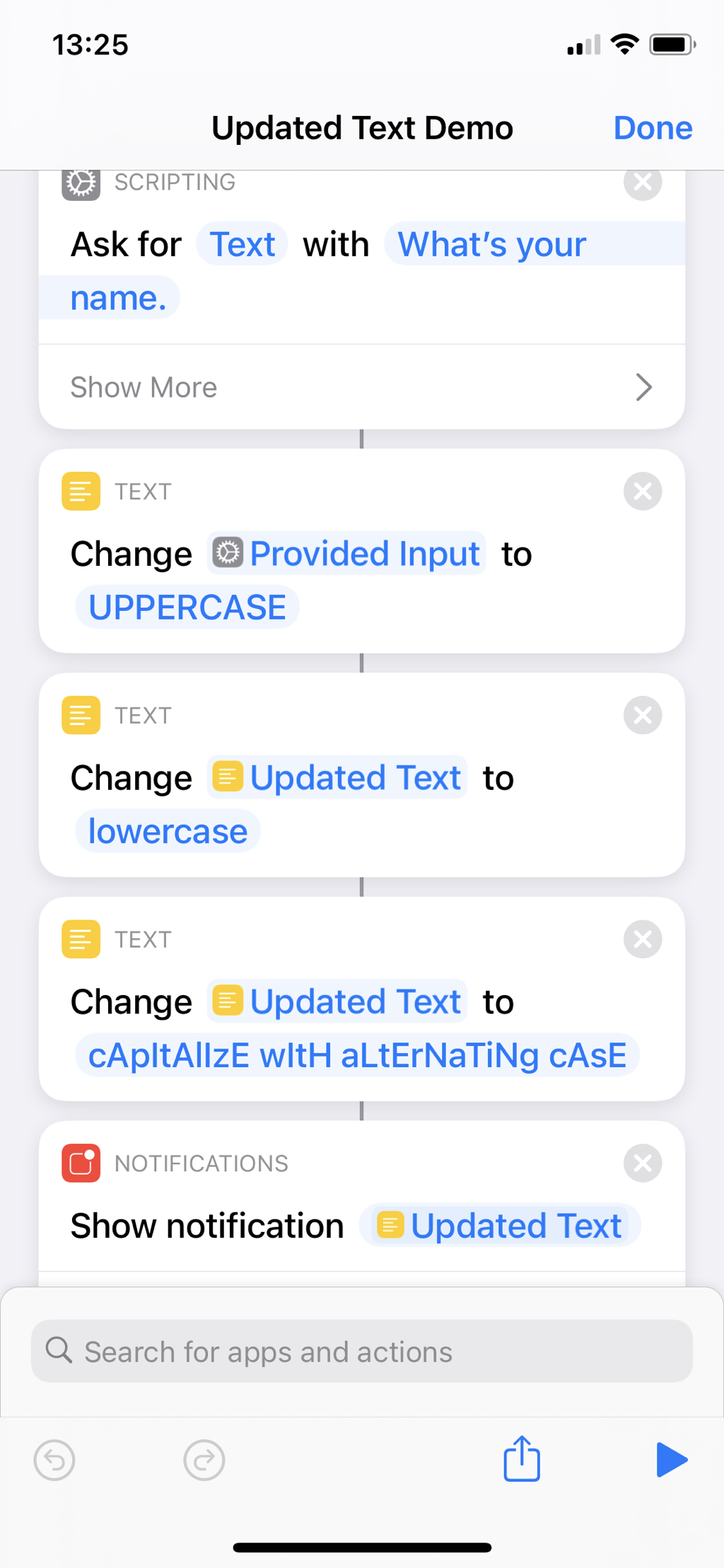724x1568 pixels.
Task: Redo the last change
Action: pyautogui.click(x=204, y=1460)
